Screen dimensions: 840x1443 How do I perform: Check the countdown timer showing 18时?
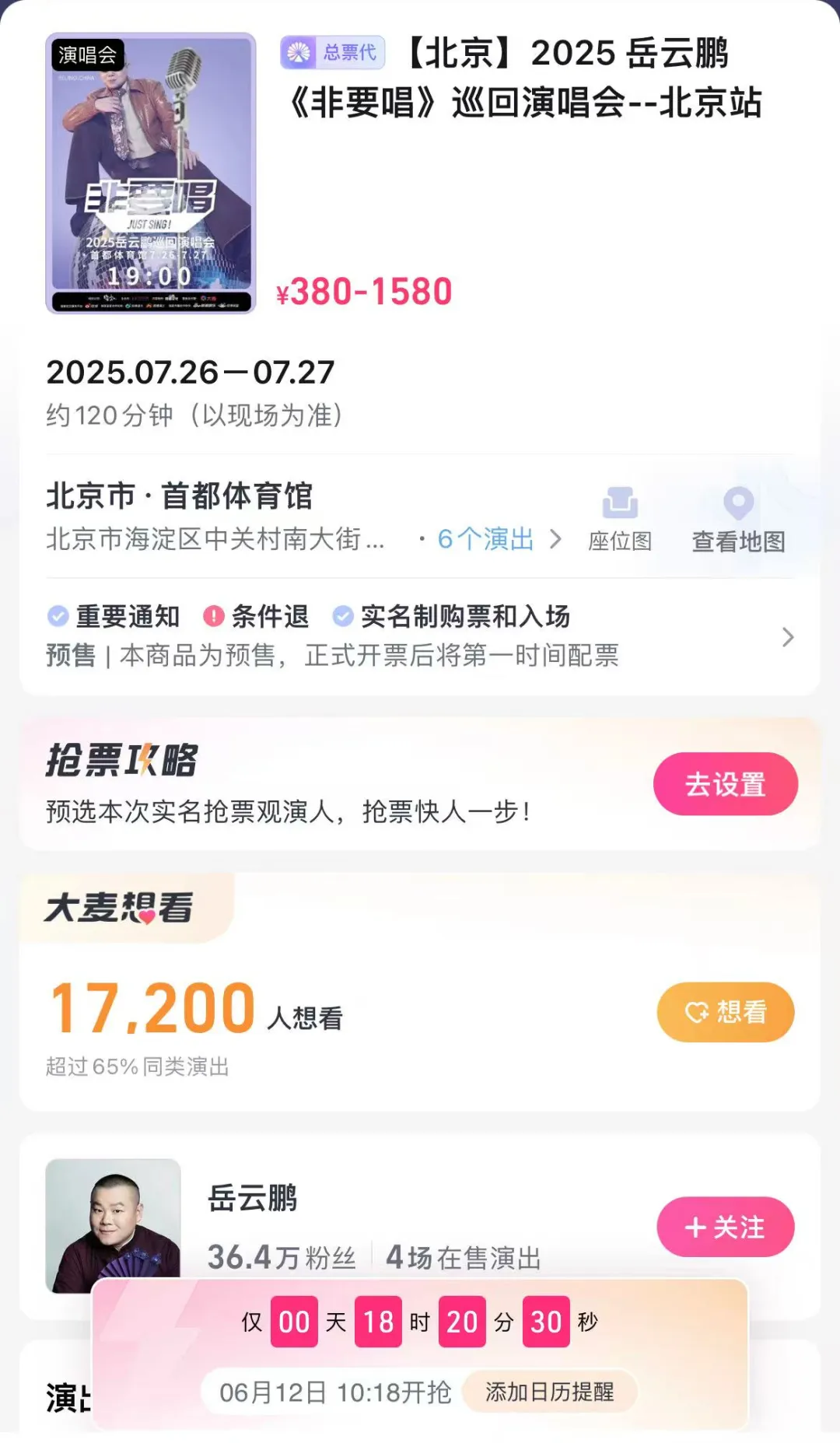coord(379,1320)
